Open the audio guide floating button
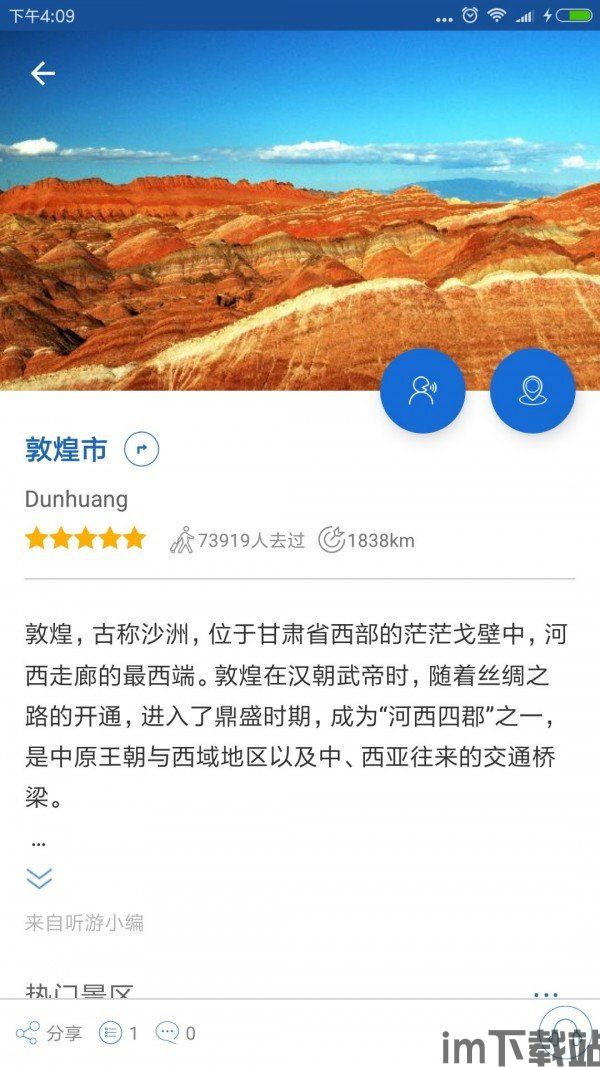This screenshot has height=1067, width=600. 423,391
